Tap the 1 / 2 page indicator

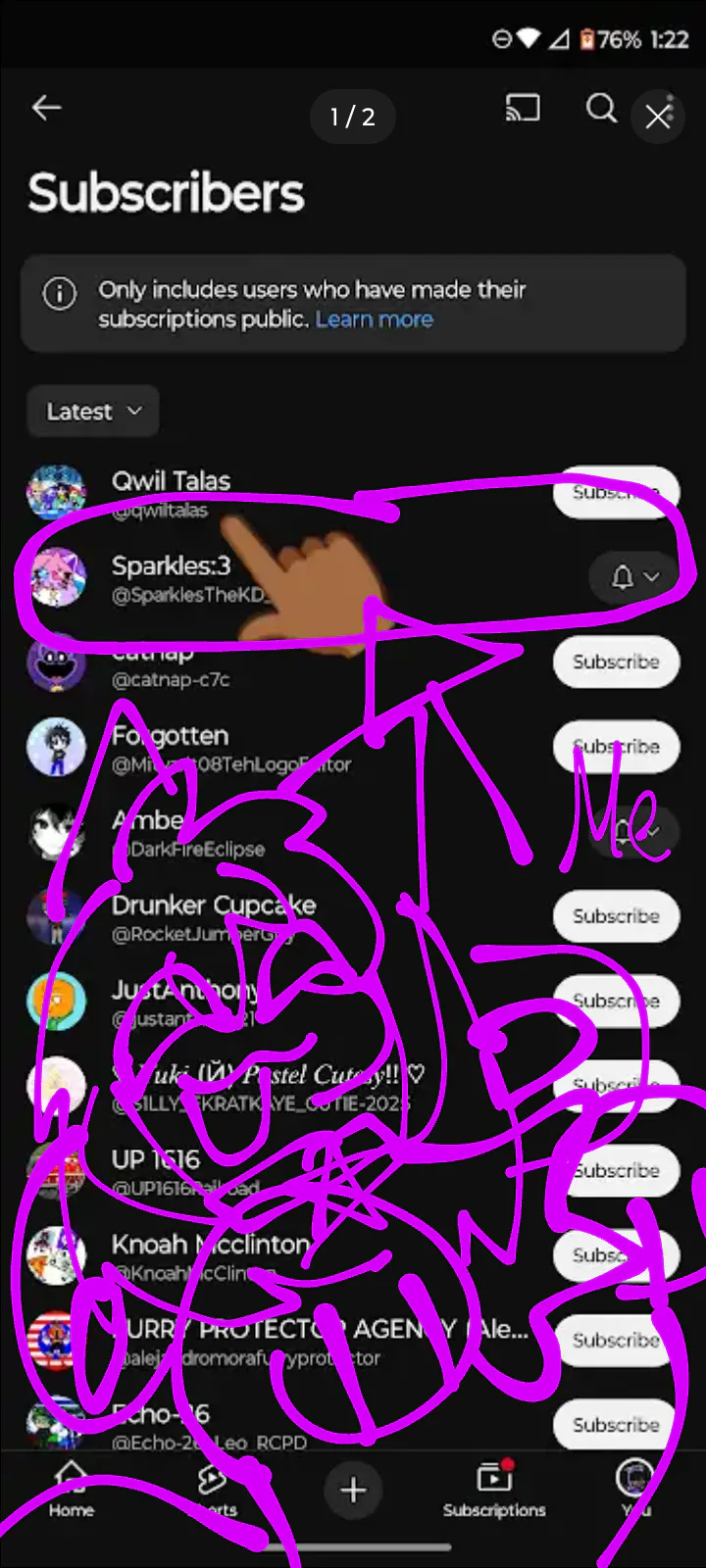point(352,117)
